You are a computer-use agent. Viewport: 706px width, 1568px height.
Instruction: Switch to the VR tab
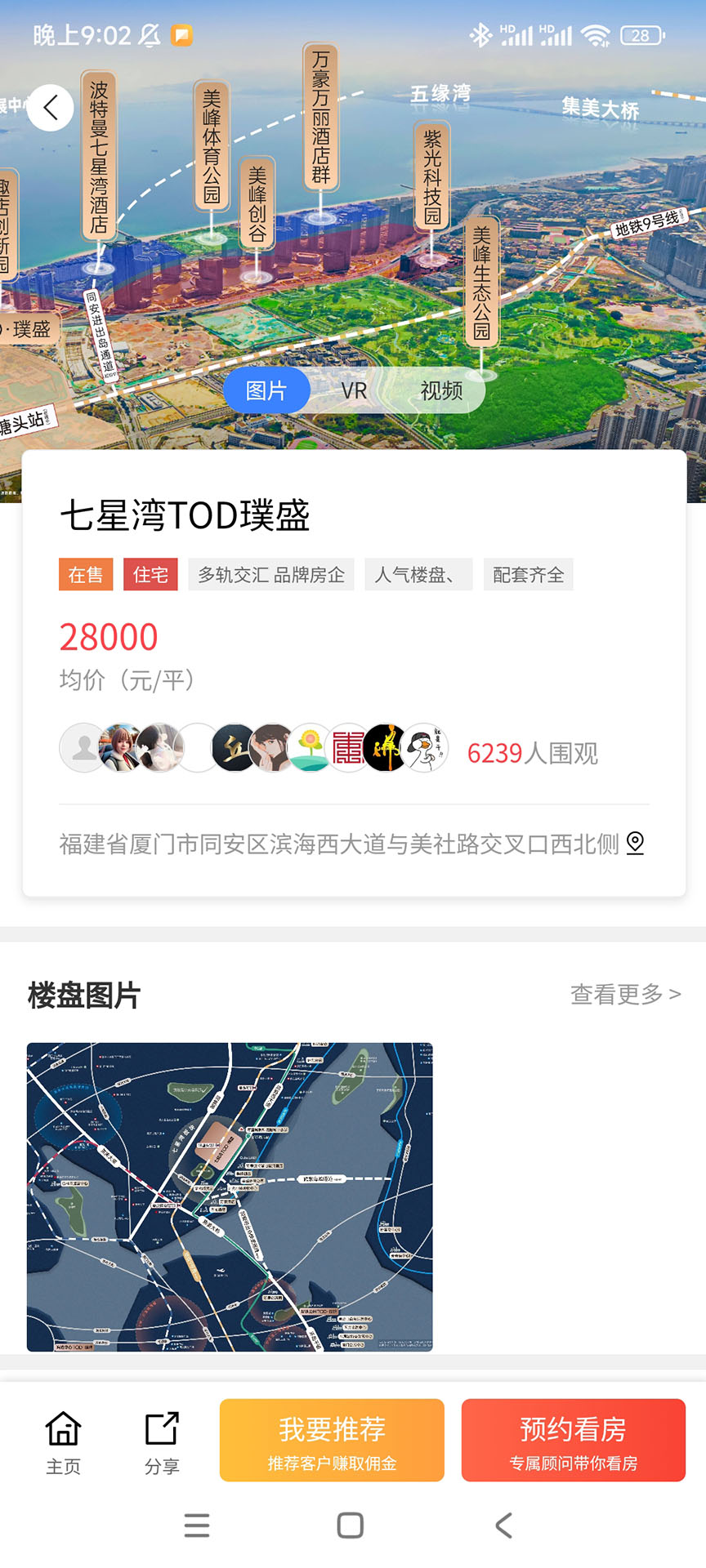pyautogui.click(x=354, y=390)
